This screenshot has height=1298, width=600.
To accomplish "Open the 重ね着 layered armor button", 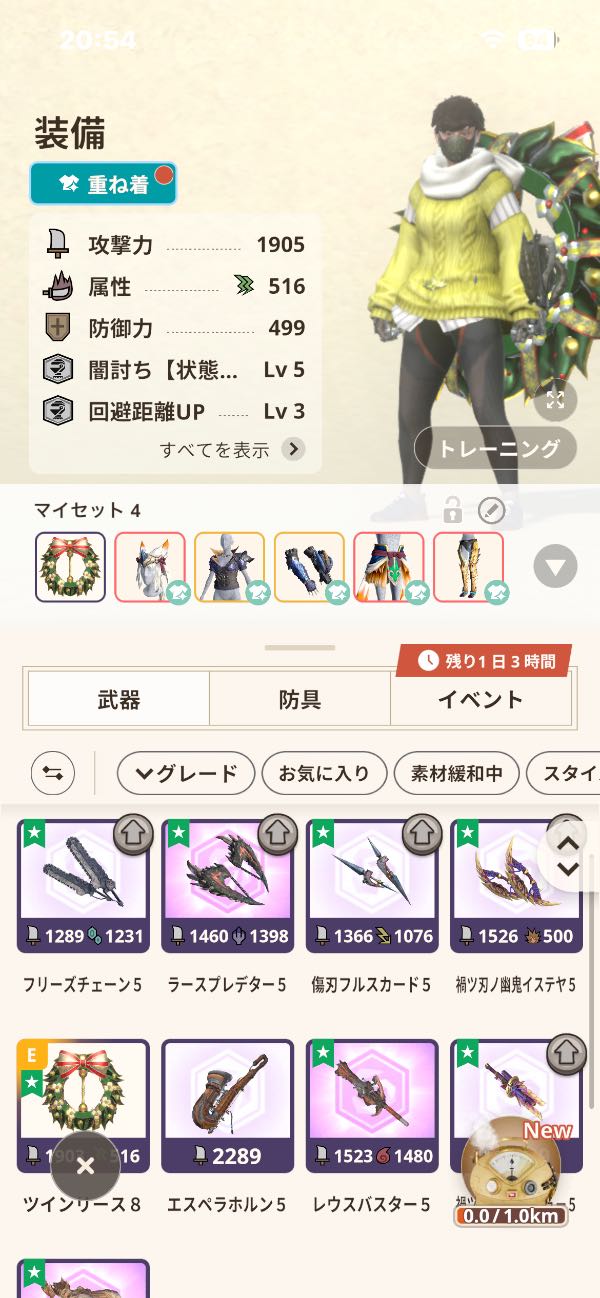I will (x=103, y=184).
